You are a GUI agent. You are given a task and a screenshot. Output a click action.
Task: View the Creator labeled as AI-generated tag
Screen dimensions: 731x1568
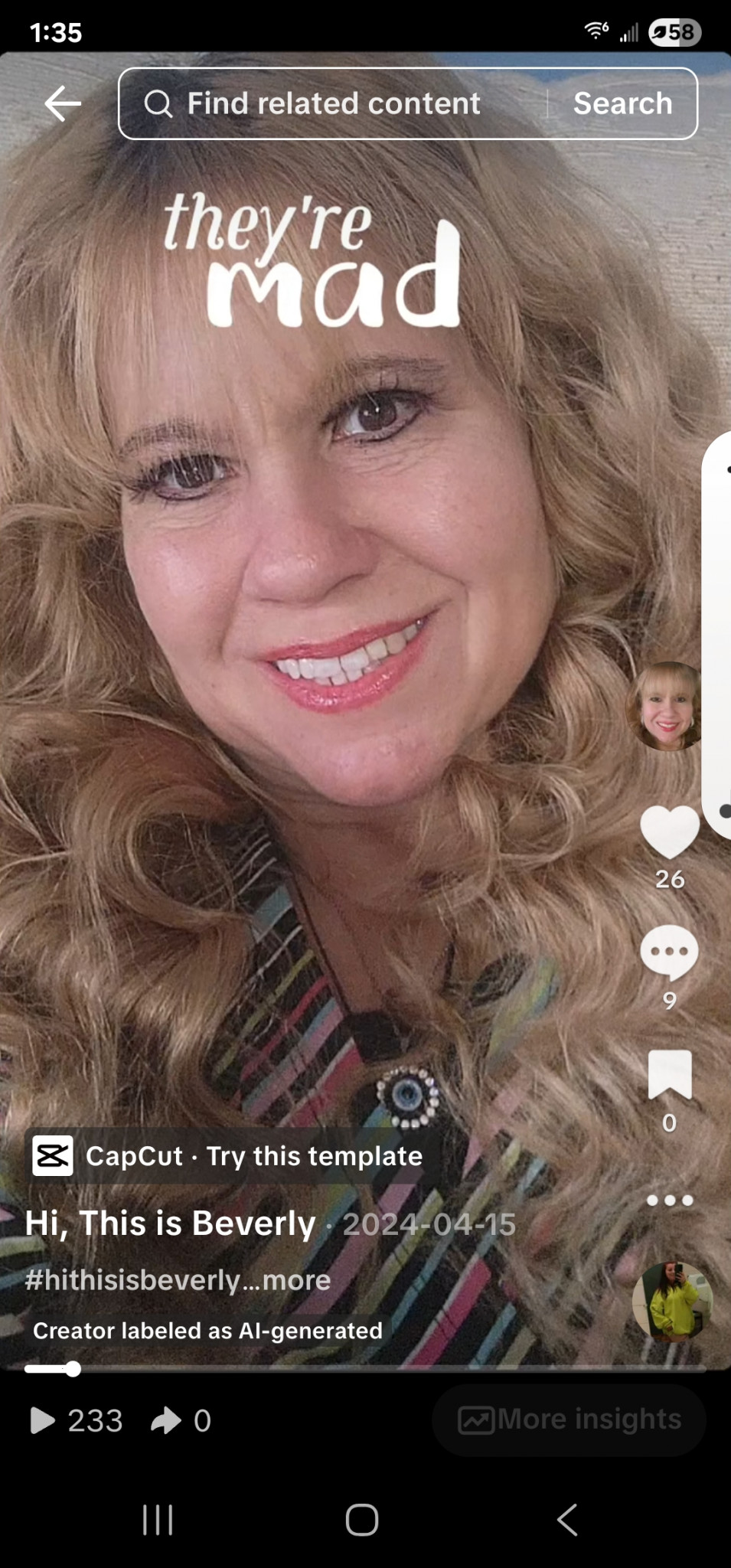pos(207,1331)
